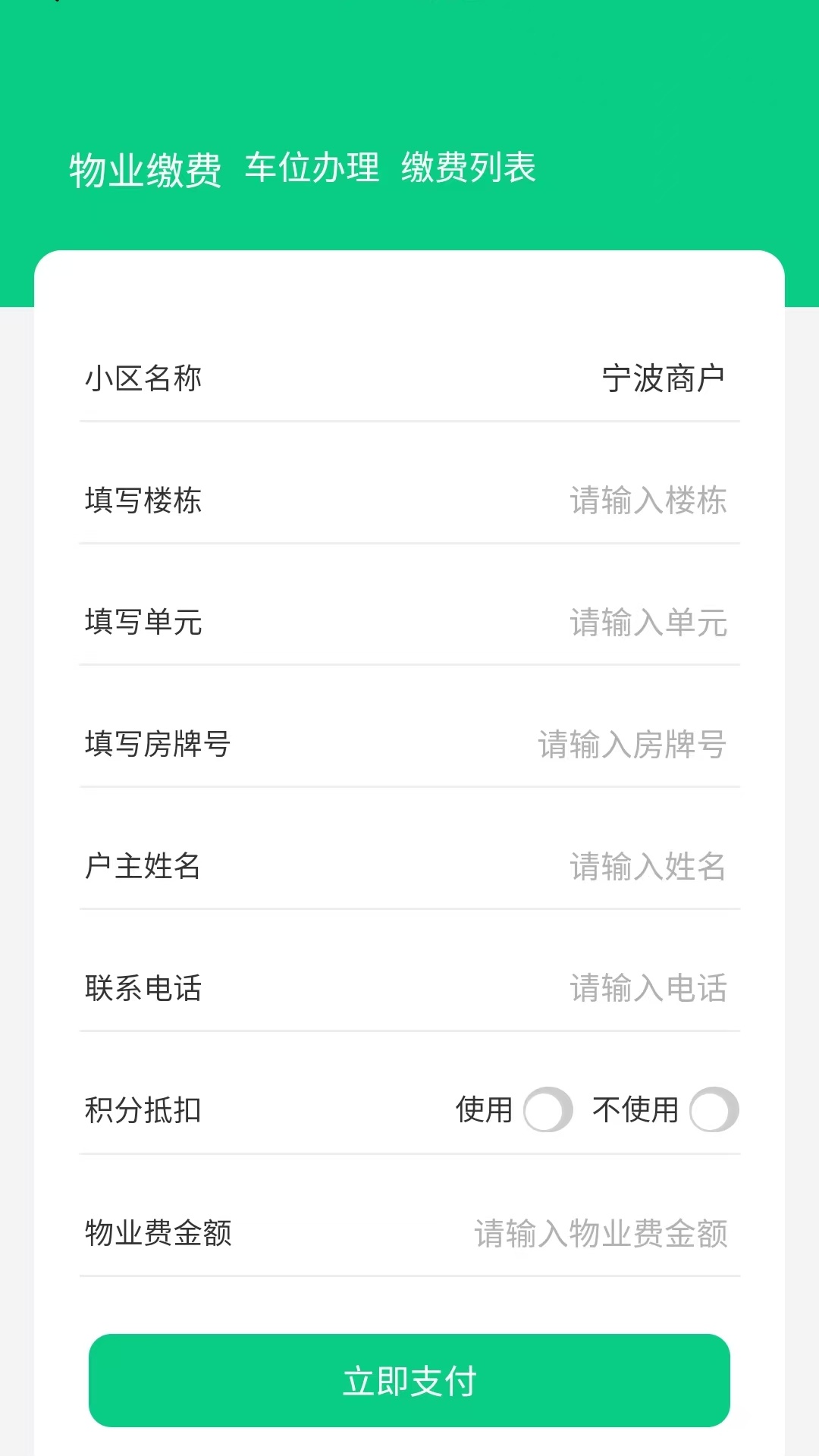This screenshot has width=819, height=1456.
Task: Select the 使用 radio button for points deduction
Action: [x=548, y=1109]
